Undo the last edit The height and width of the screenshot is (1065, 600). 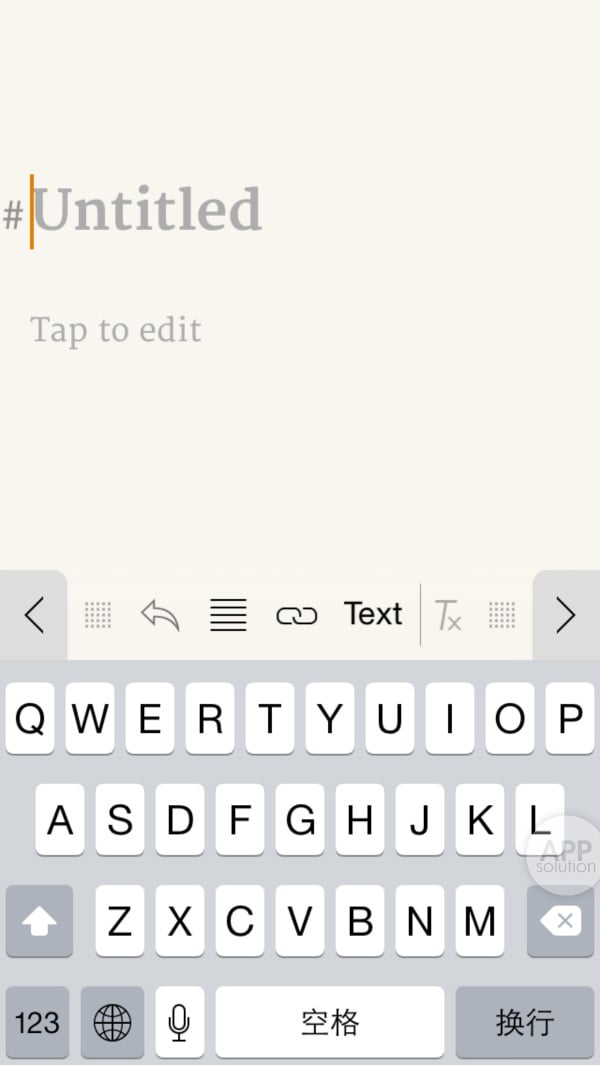pos(160,616)
